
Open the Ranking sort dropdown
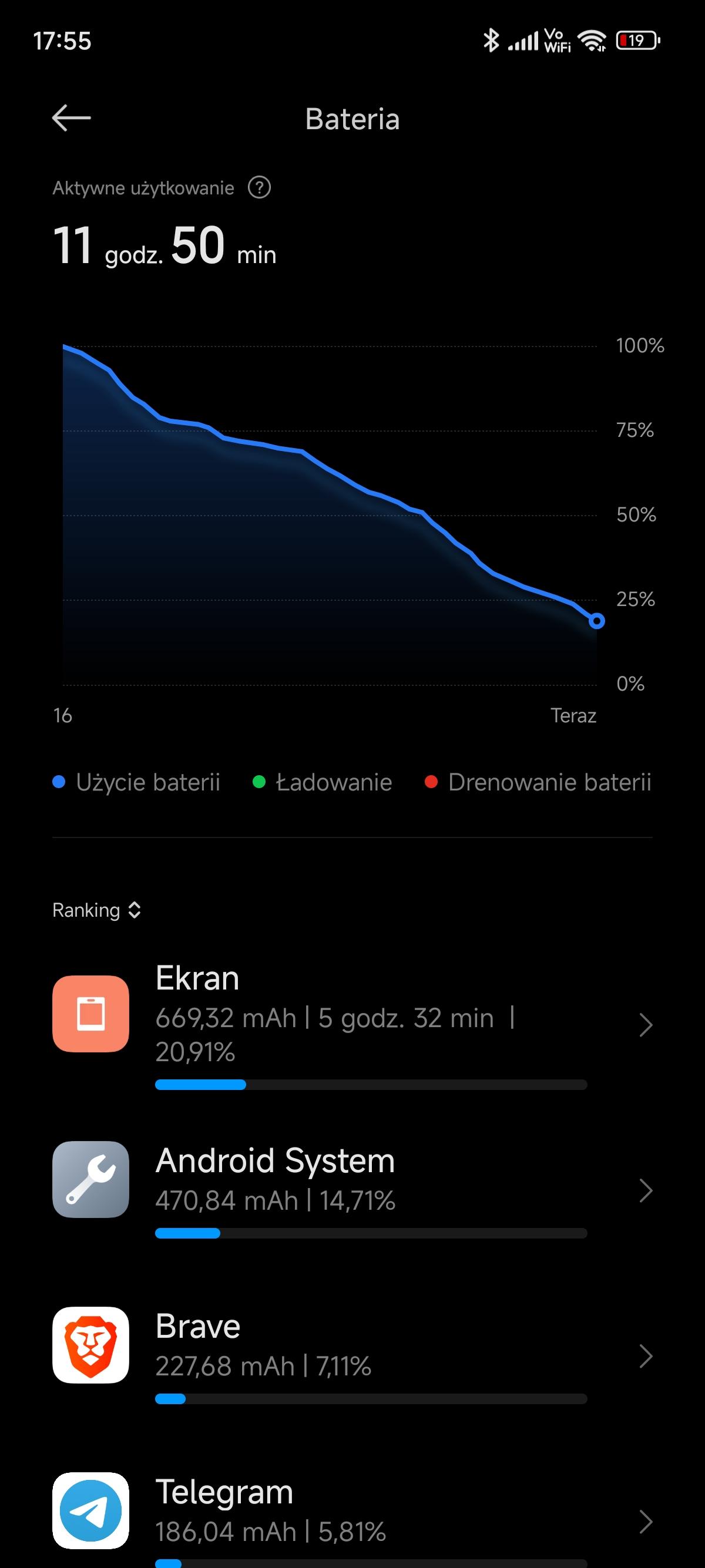coord(97,910)
